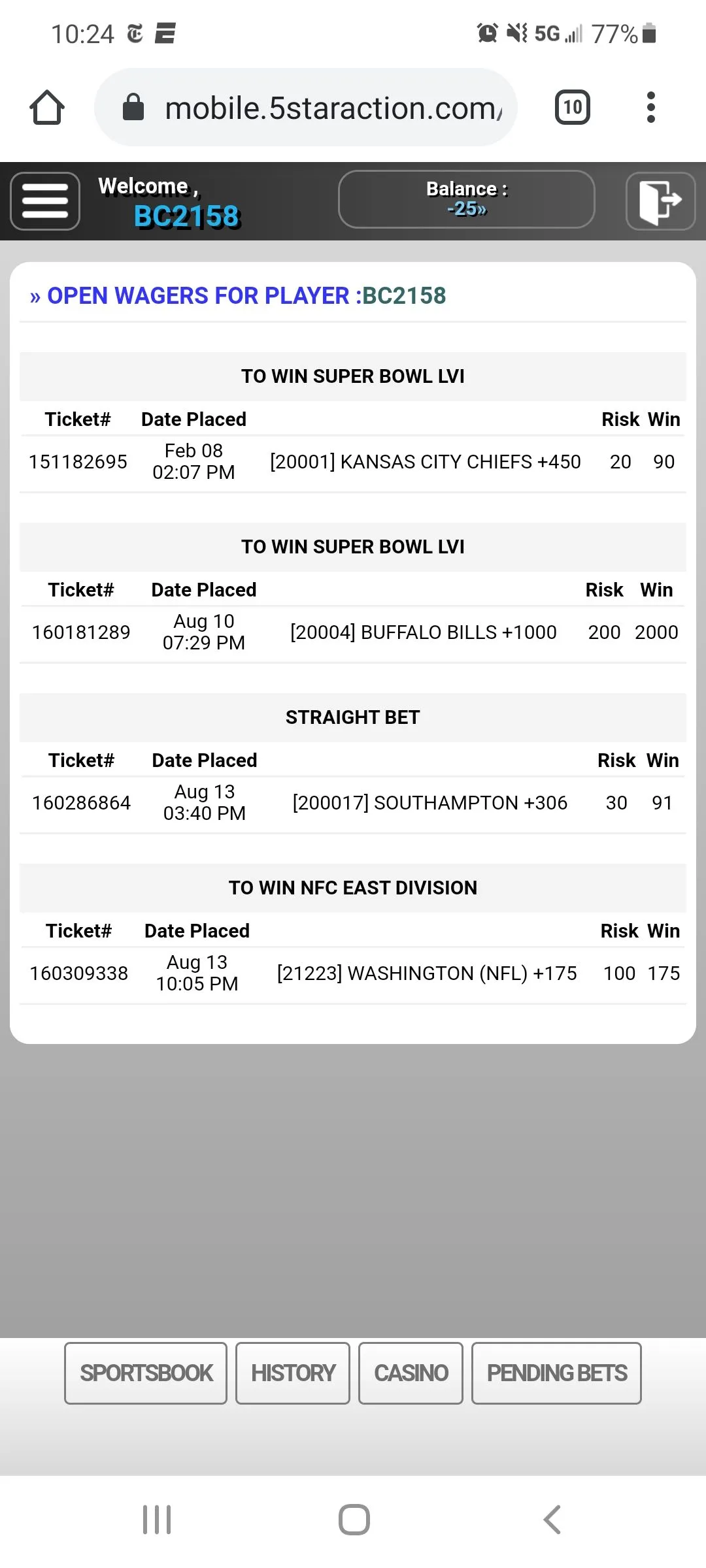Open the hamburger menu

click(45, 201)
